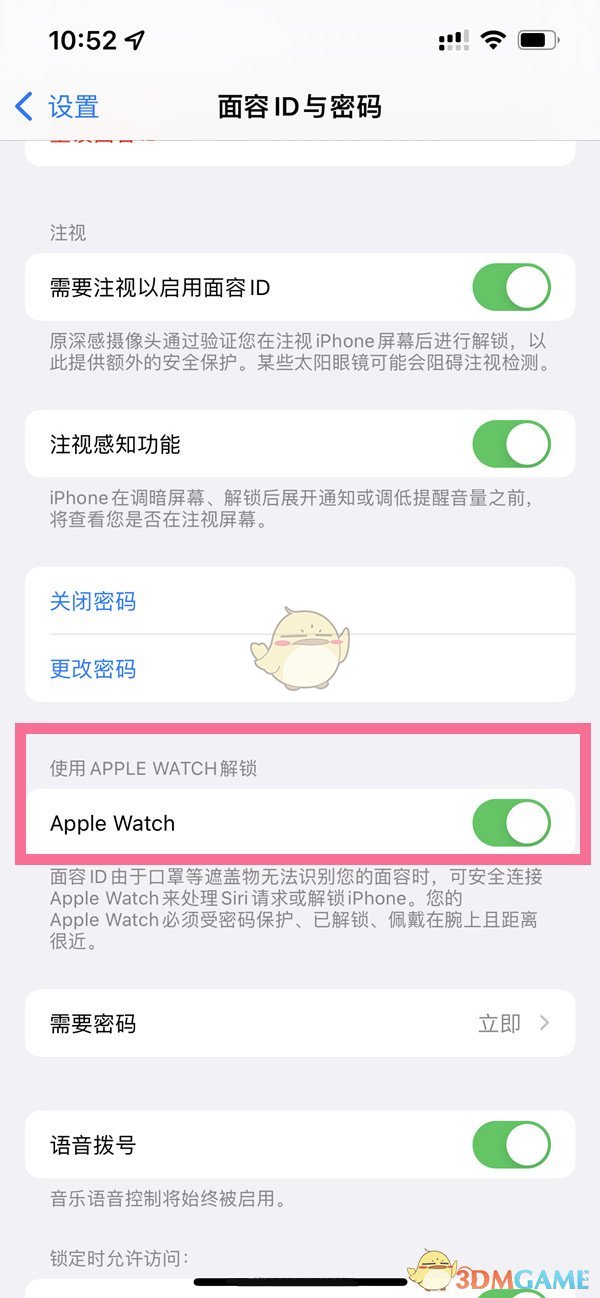Toggle 语音拨号 switch
This screenshot has height=1298, width=600.
(511, 1145)
